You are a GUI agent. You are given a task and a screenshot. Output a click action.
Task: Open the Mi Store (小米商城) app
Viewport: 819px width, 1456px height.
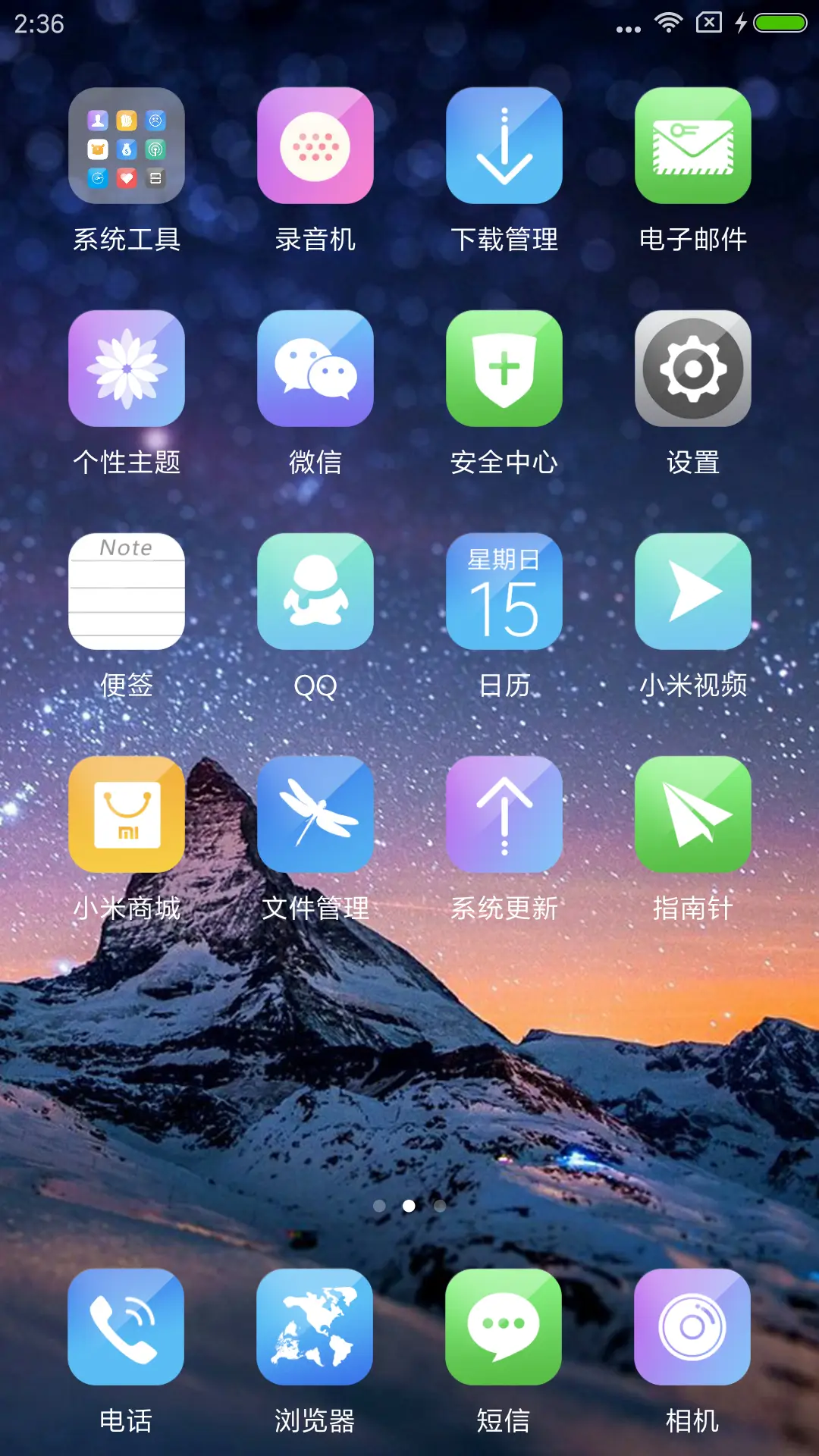[126, 814]
